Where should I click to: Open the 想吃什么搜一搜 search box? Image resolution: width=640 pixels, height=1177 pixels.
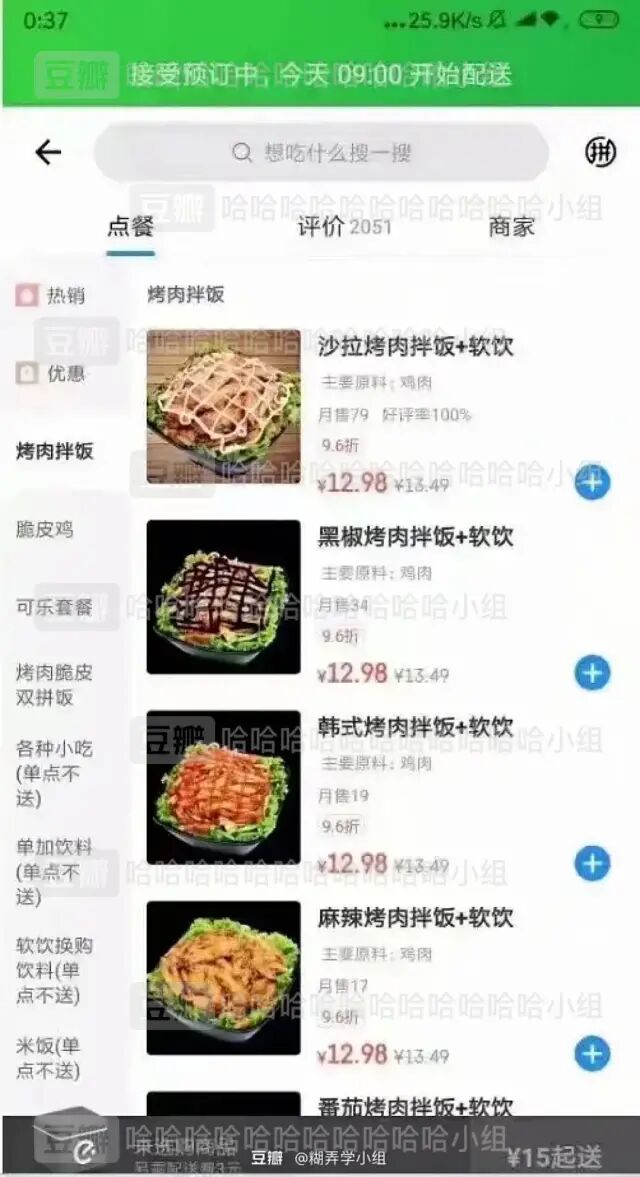321,152
